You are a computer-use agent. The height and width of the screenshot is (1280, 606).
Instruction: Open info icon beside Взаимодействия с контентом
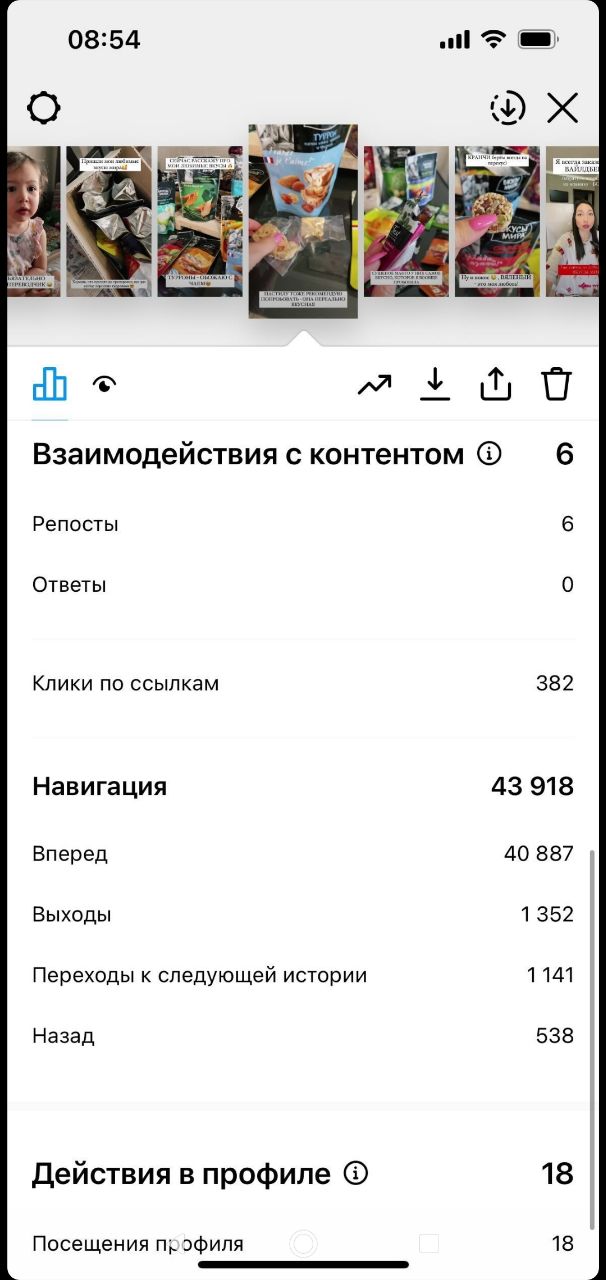[x=489, y=455]
